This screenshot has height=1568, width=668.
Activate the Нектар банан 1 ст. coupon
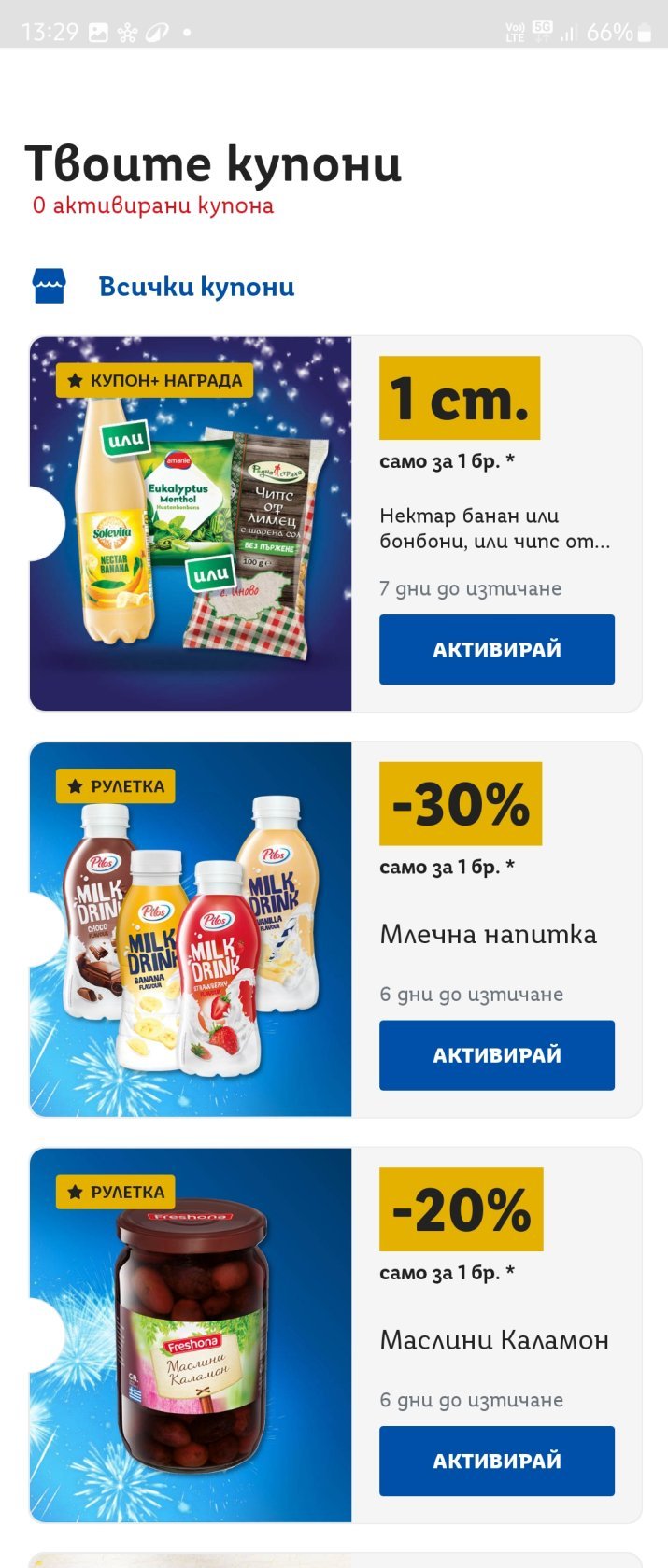coord(496,649)
